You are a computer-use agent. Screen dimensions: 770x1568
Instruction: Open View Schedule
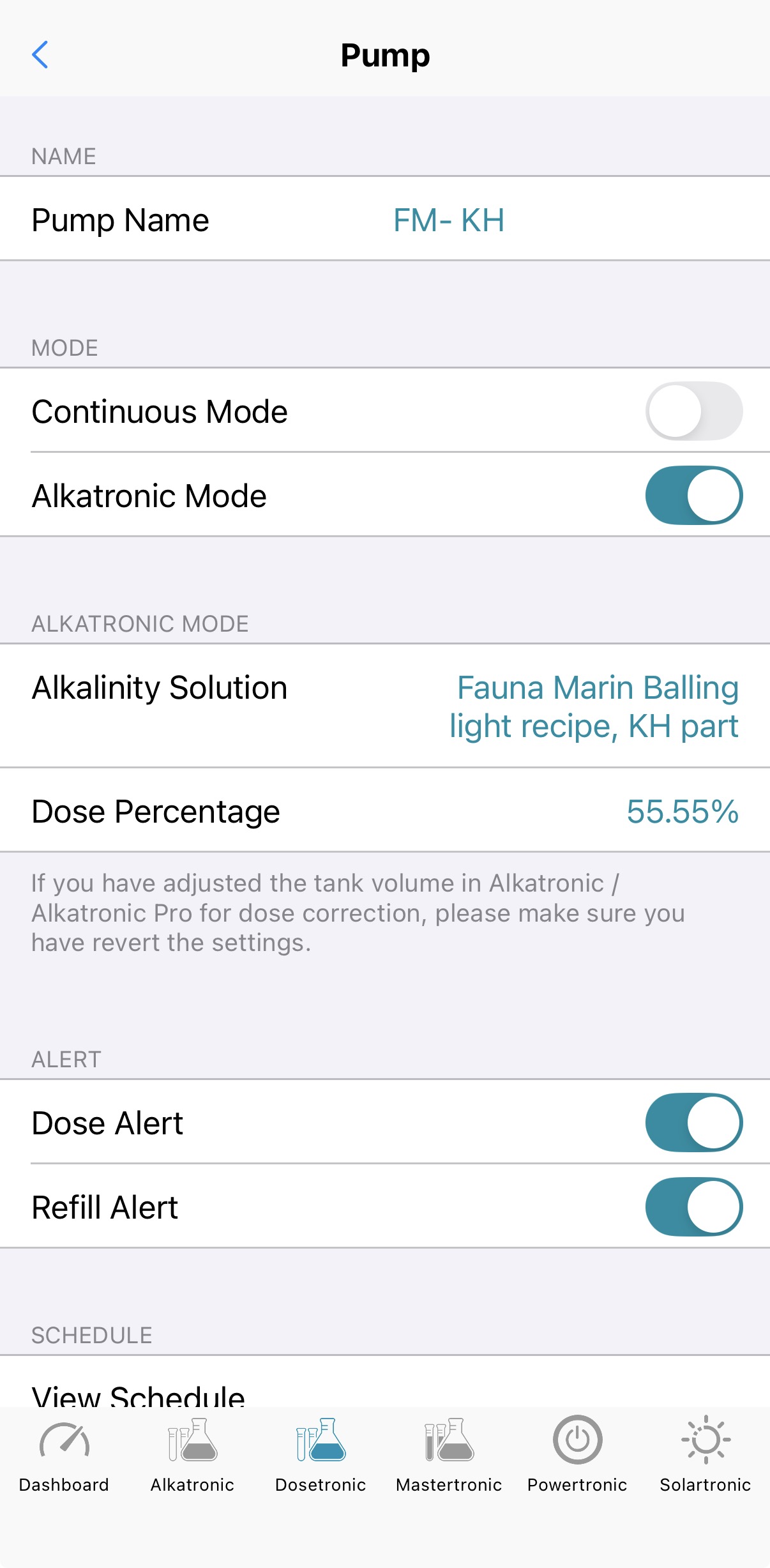click(139, 1396)
